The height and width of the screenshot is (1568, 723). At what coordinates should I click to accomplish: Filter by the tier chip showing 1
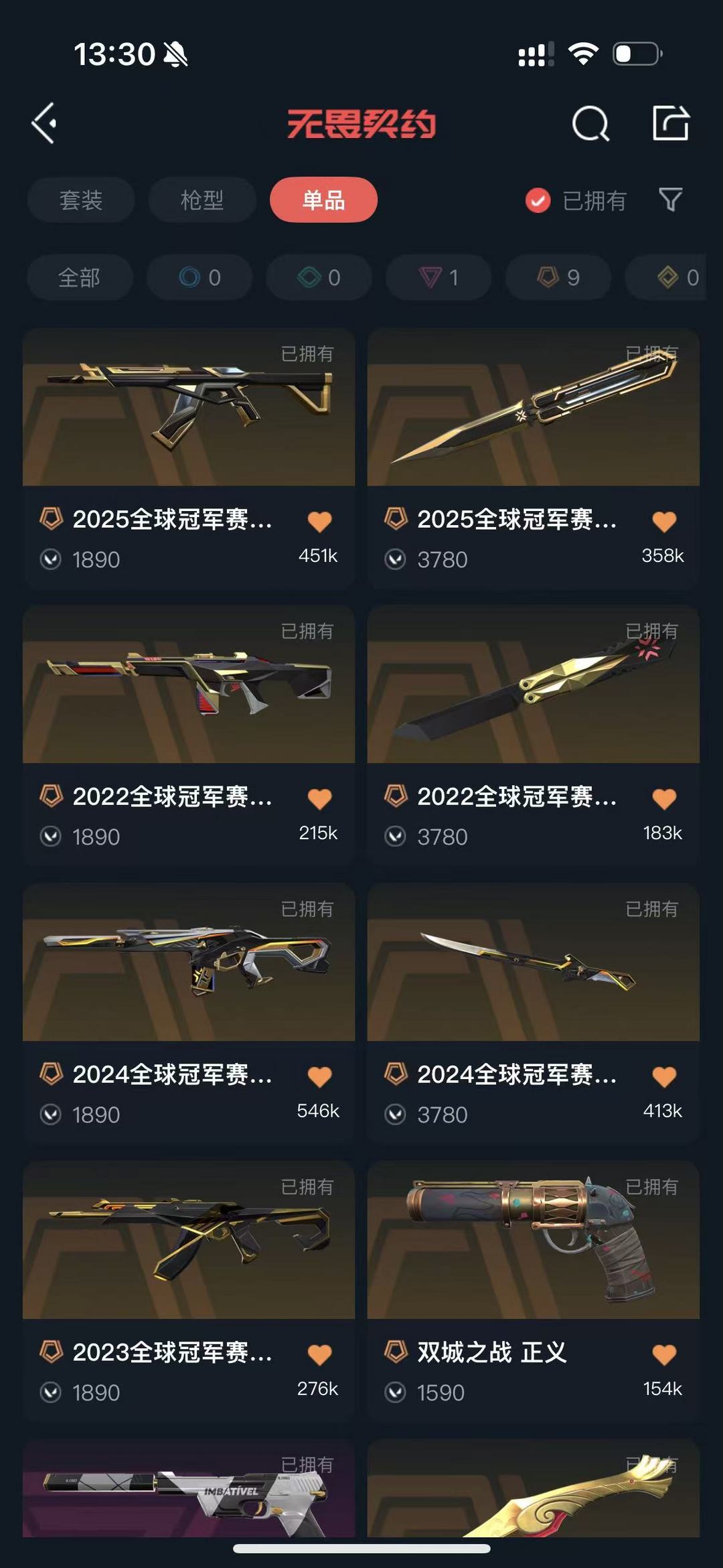pyautogui.click(x=438, y=277)
